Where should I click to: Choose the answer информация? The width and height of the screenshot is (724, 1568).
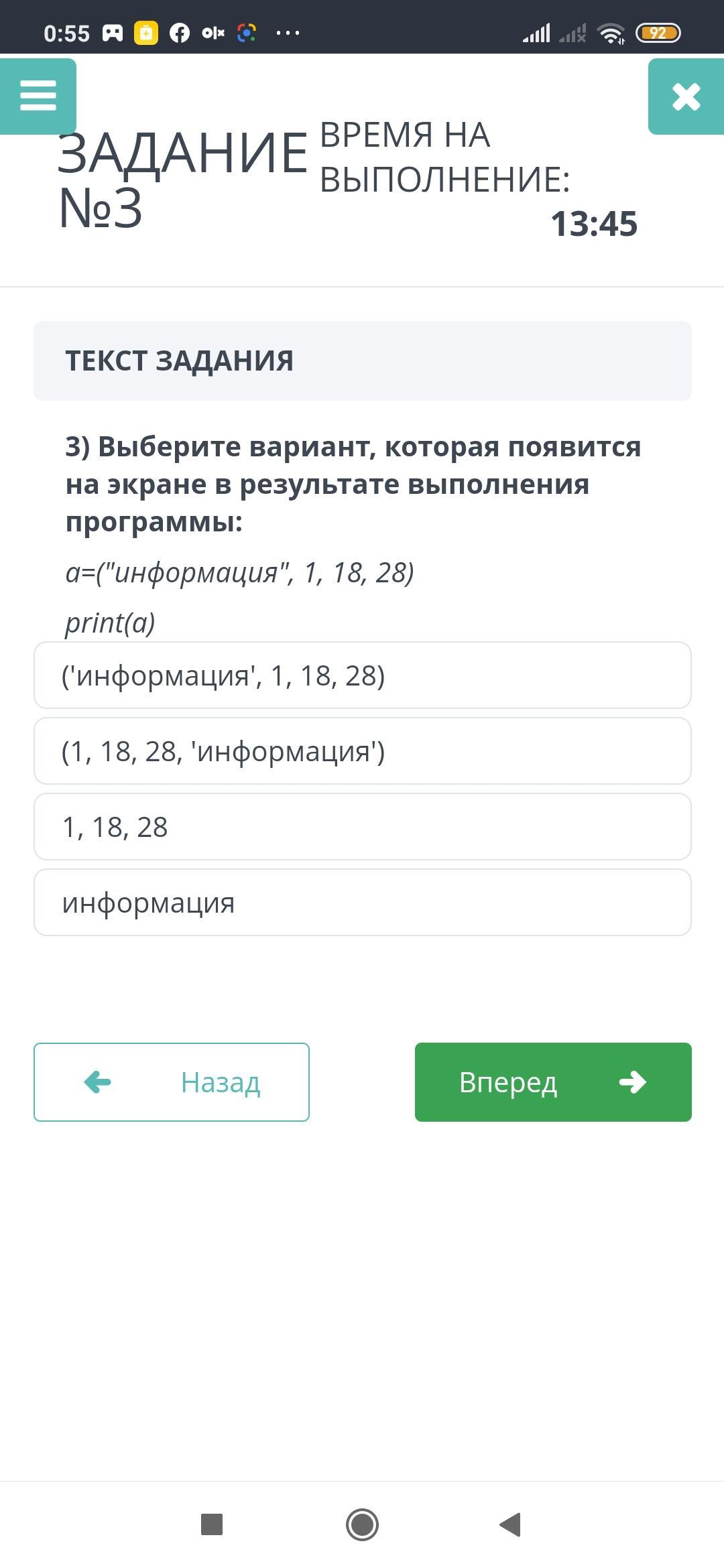363,903
